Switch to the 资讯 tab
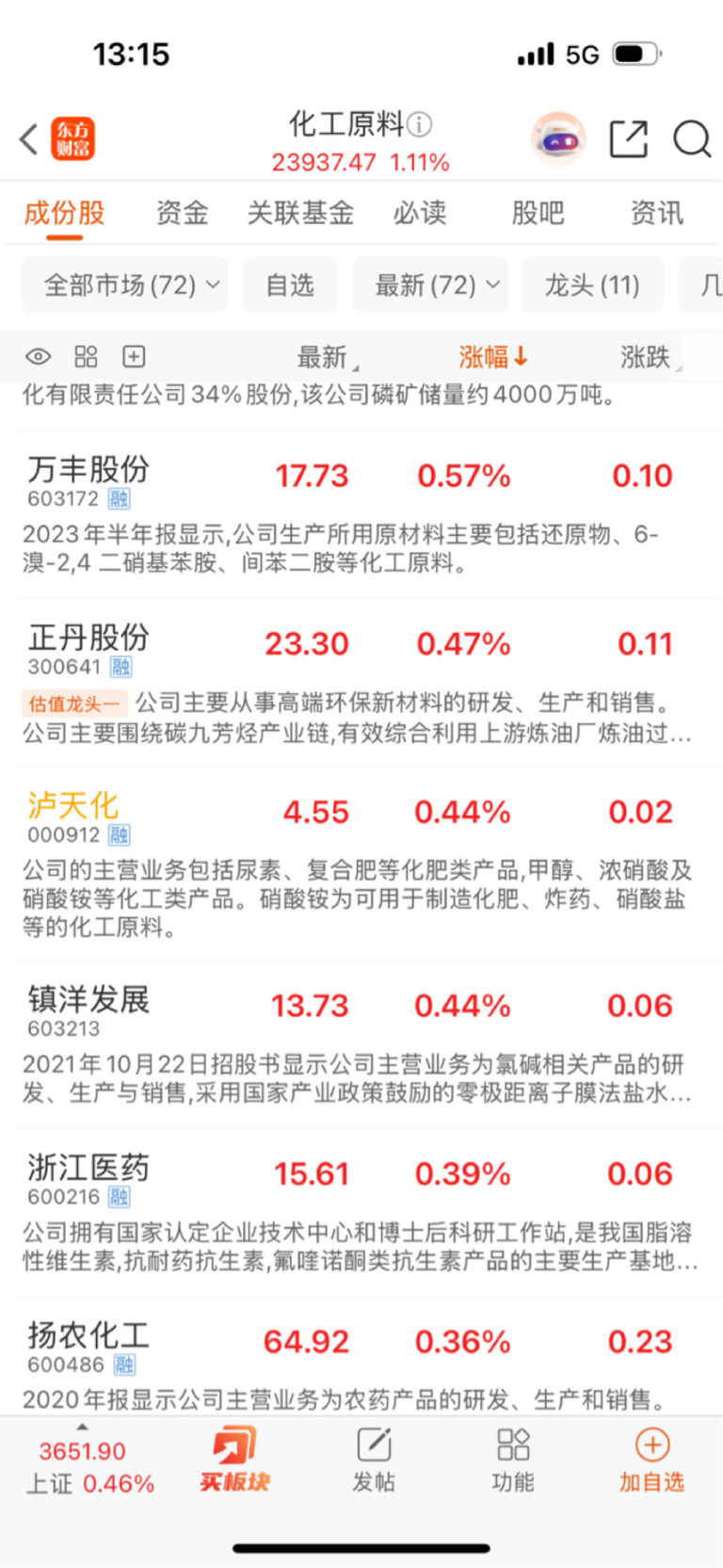Viewport: 723px width, 1568px height. pyautogui.click(x=656, y=213)
